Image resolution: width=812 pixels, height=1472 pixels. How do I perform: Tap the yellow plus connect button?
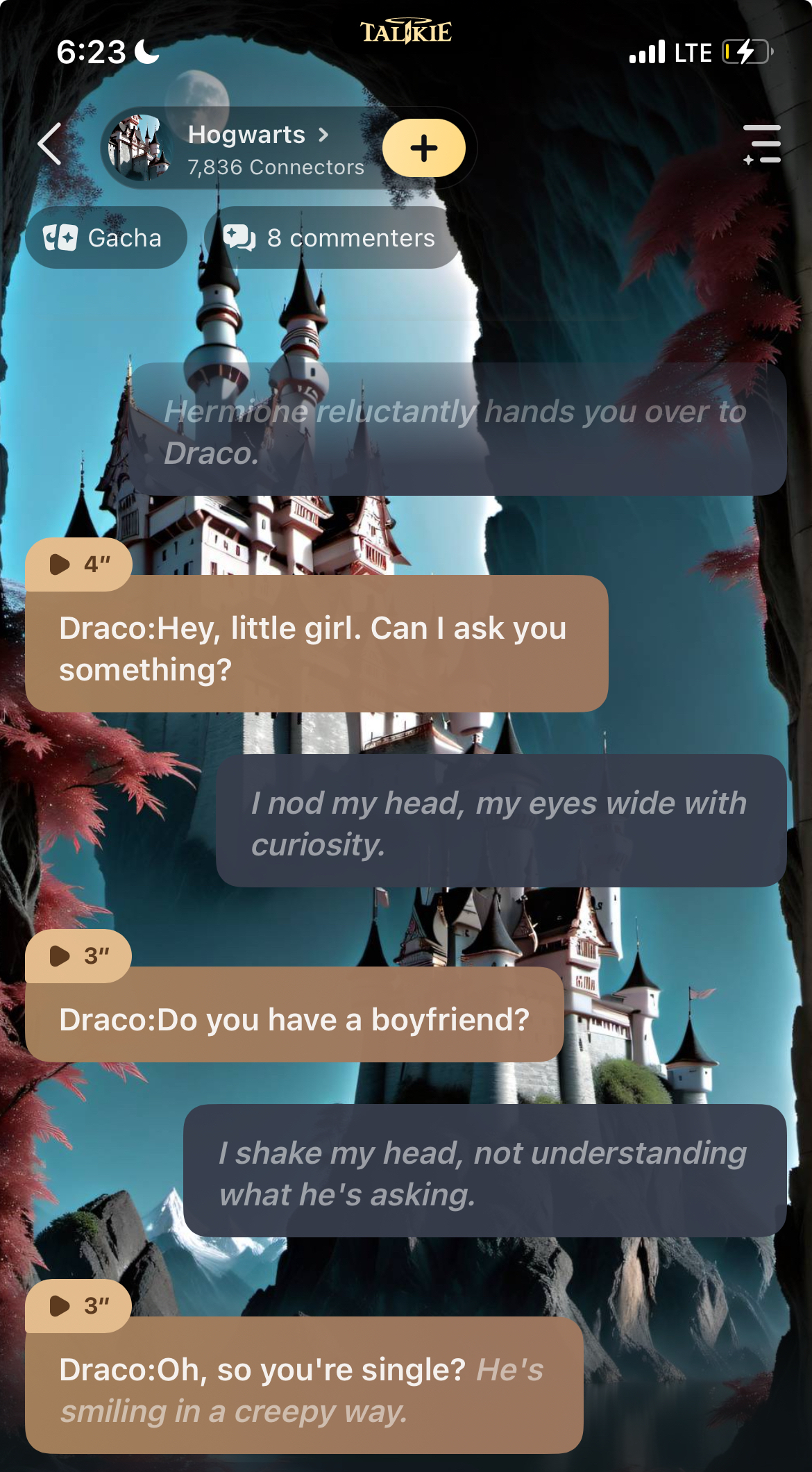423,148
